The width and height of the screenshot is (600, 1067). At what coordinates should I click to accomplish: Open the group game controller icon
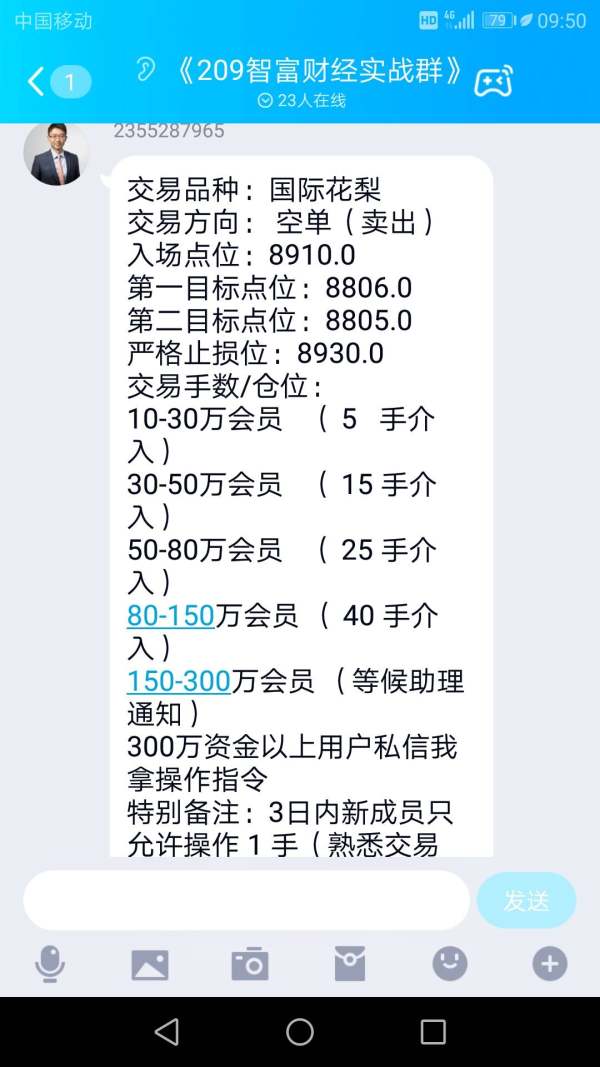pyautogui.click(x=493, y=82)
